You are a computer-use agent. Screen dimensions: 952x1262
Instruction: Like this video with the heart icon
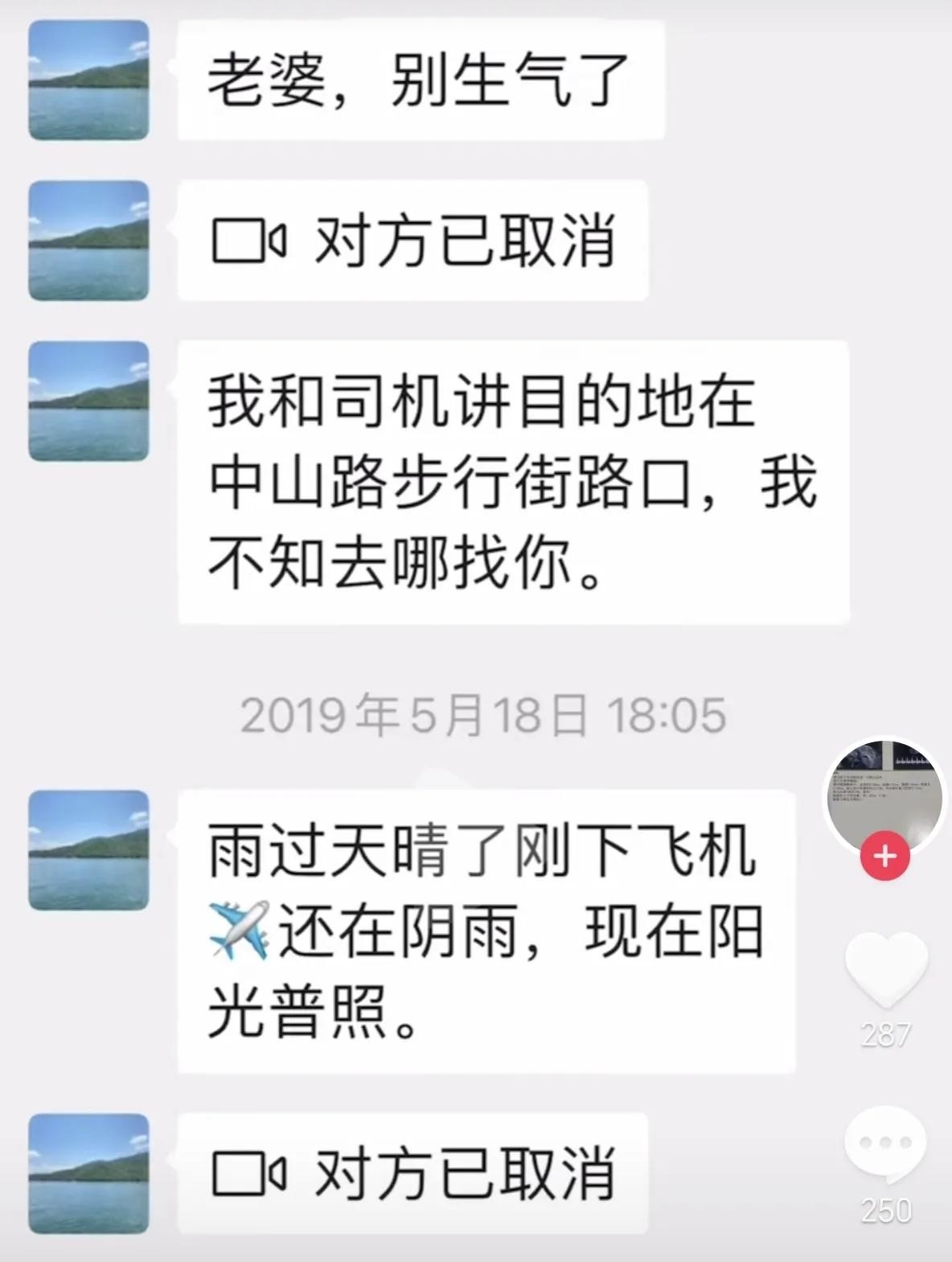pos(886,968)
